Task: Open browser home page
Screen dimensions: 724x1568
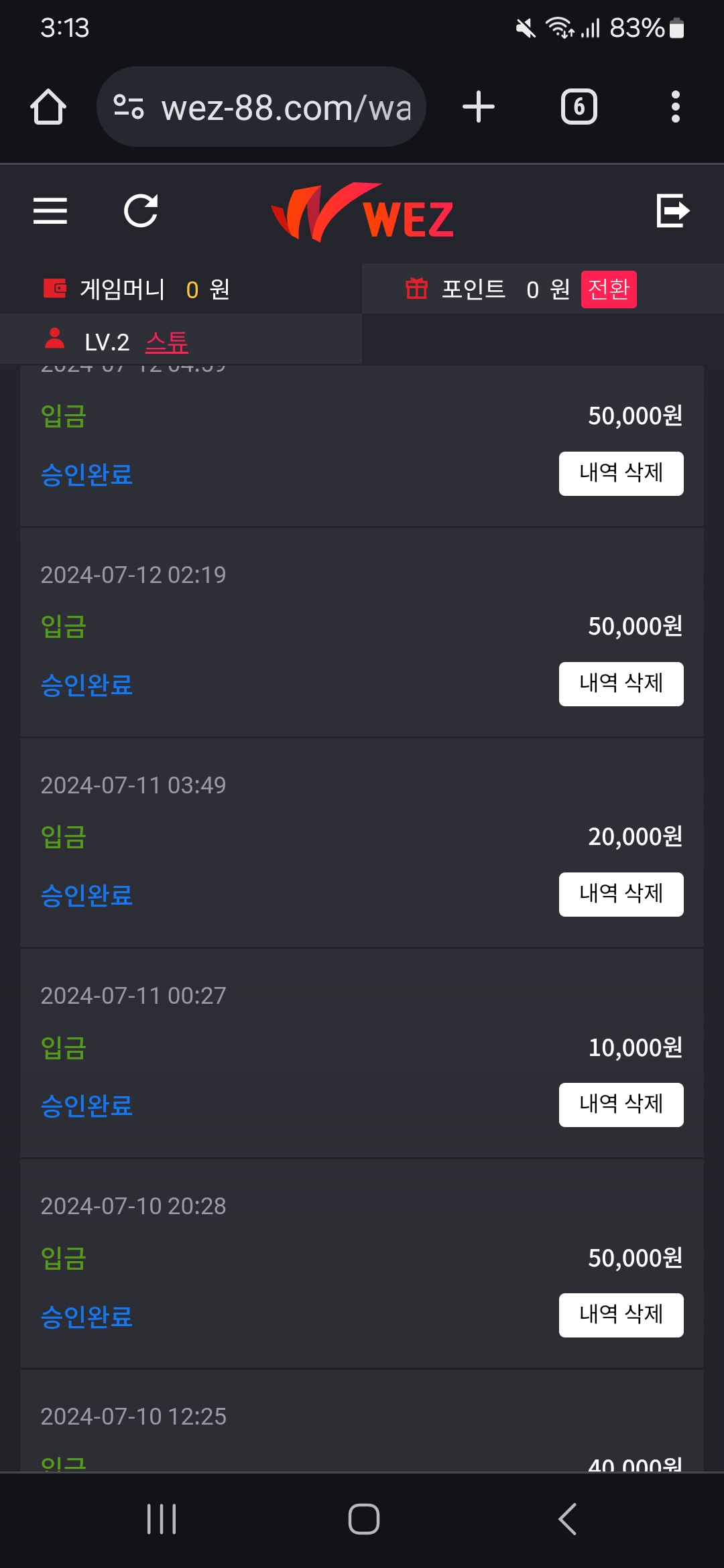Action: pyautogui.click(x=48, y=107)
